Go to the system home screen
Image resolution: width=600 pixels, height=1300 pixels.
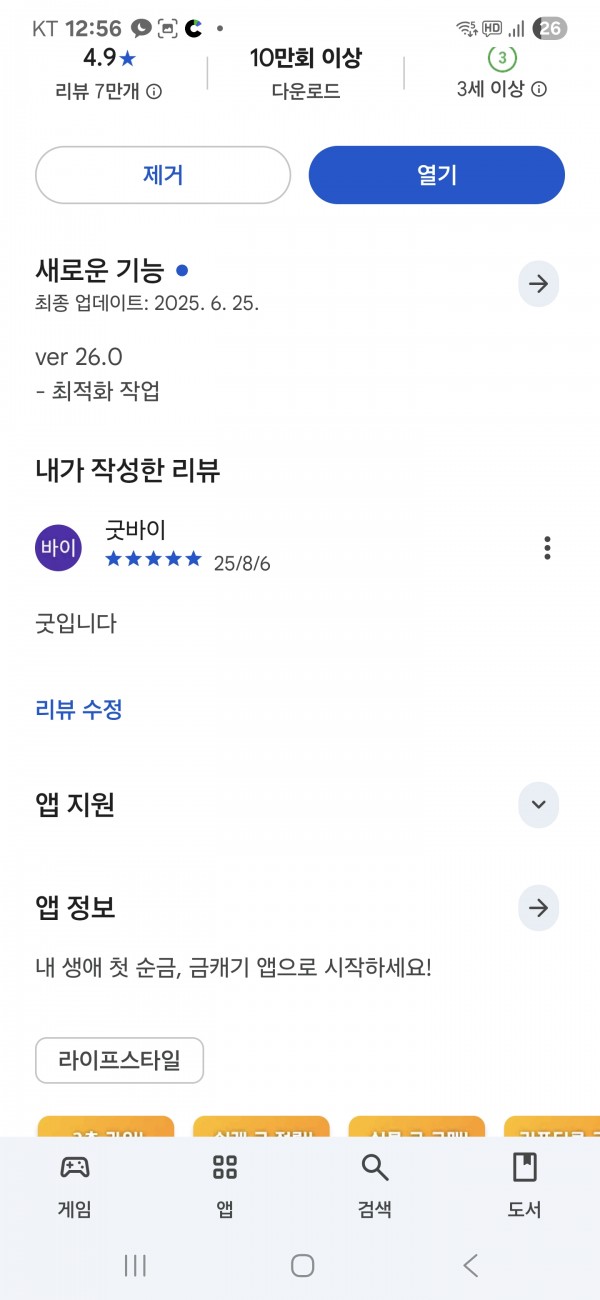point(303,1265)
